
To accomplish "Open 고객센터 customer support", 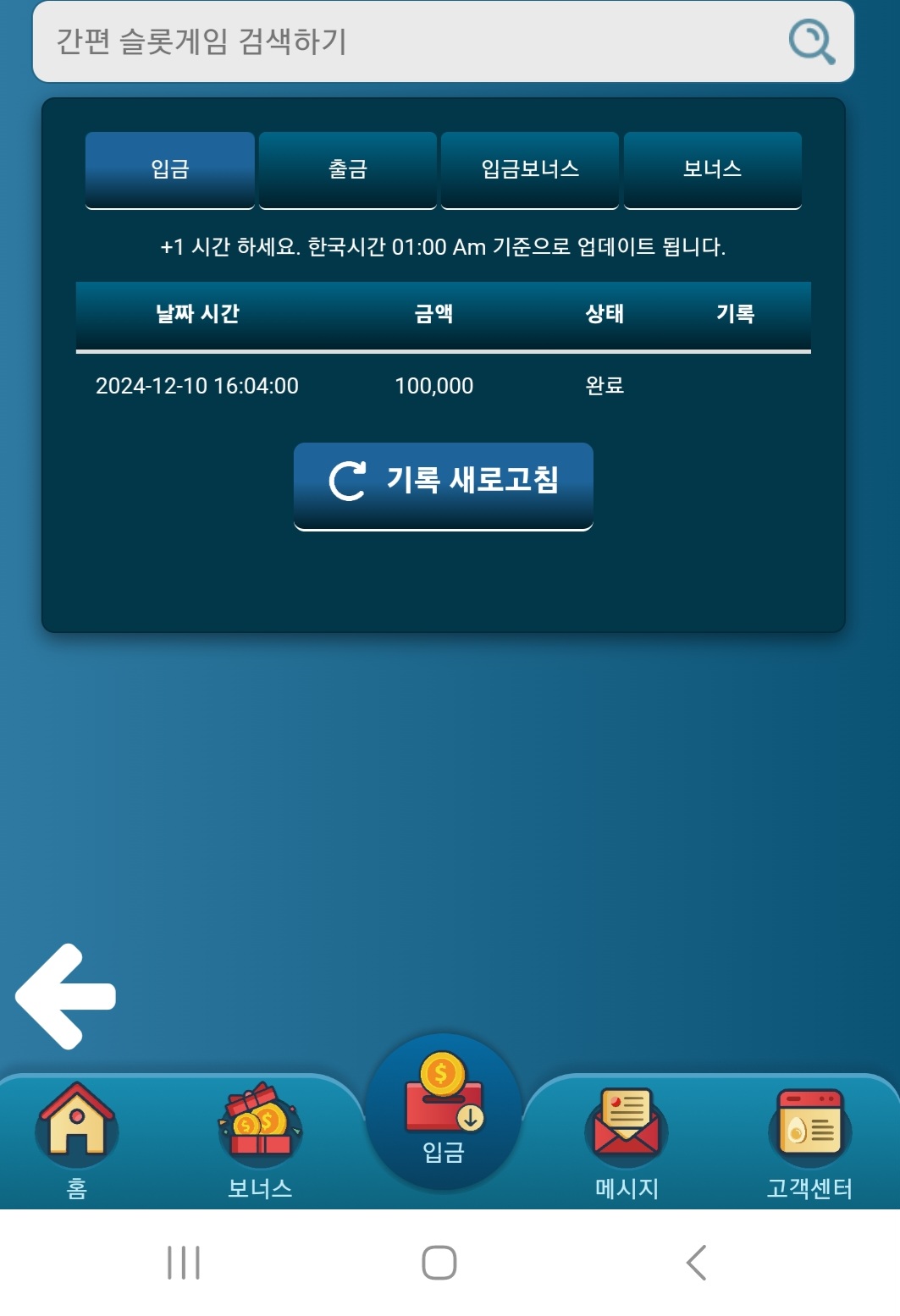I will (809, 1138).
